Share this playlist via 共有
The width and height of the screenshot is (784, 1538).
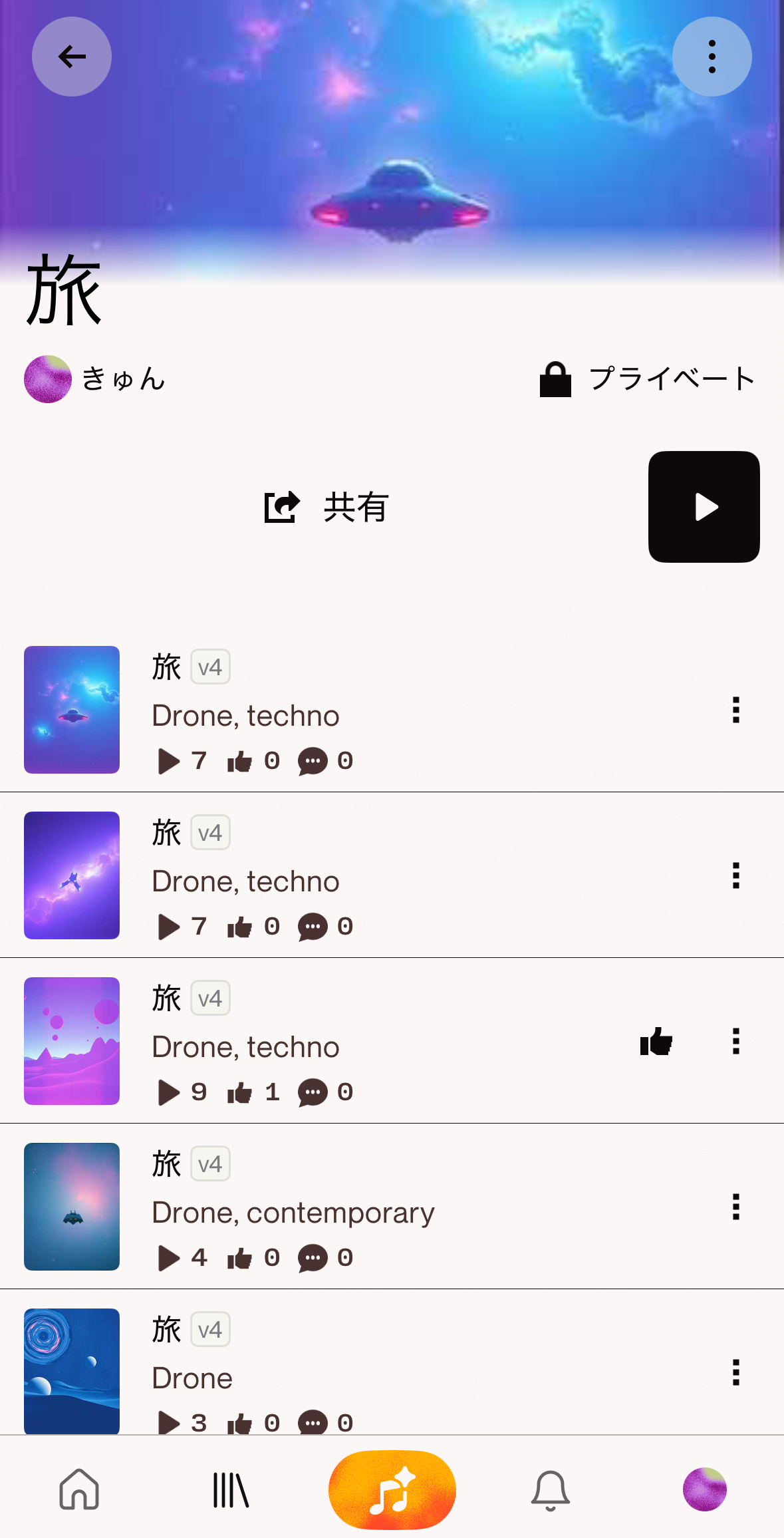[327, 508]
